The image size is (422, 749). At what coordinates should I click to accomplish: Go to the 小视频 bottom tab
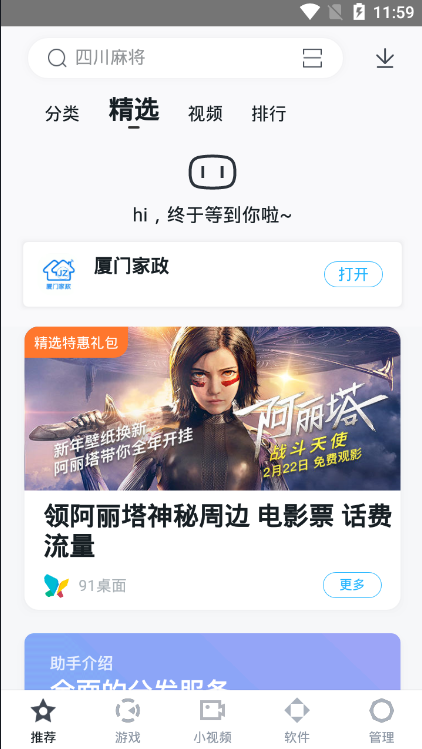(x=212, y=720)
